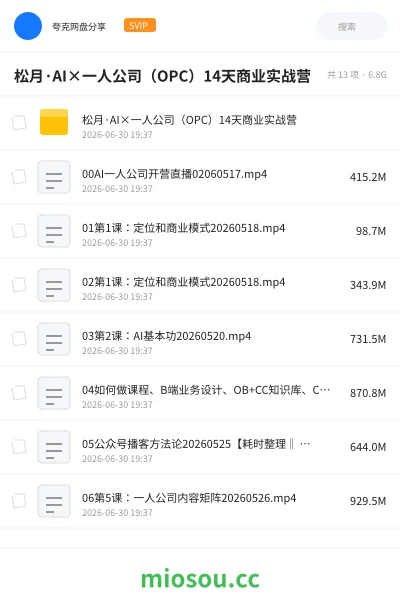Tap the 搜索 search field
Viewport: 400px width, 600px height.
click(352, 26)
